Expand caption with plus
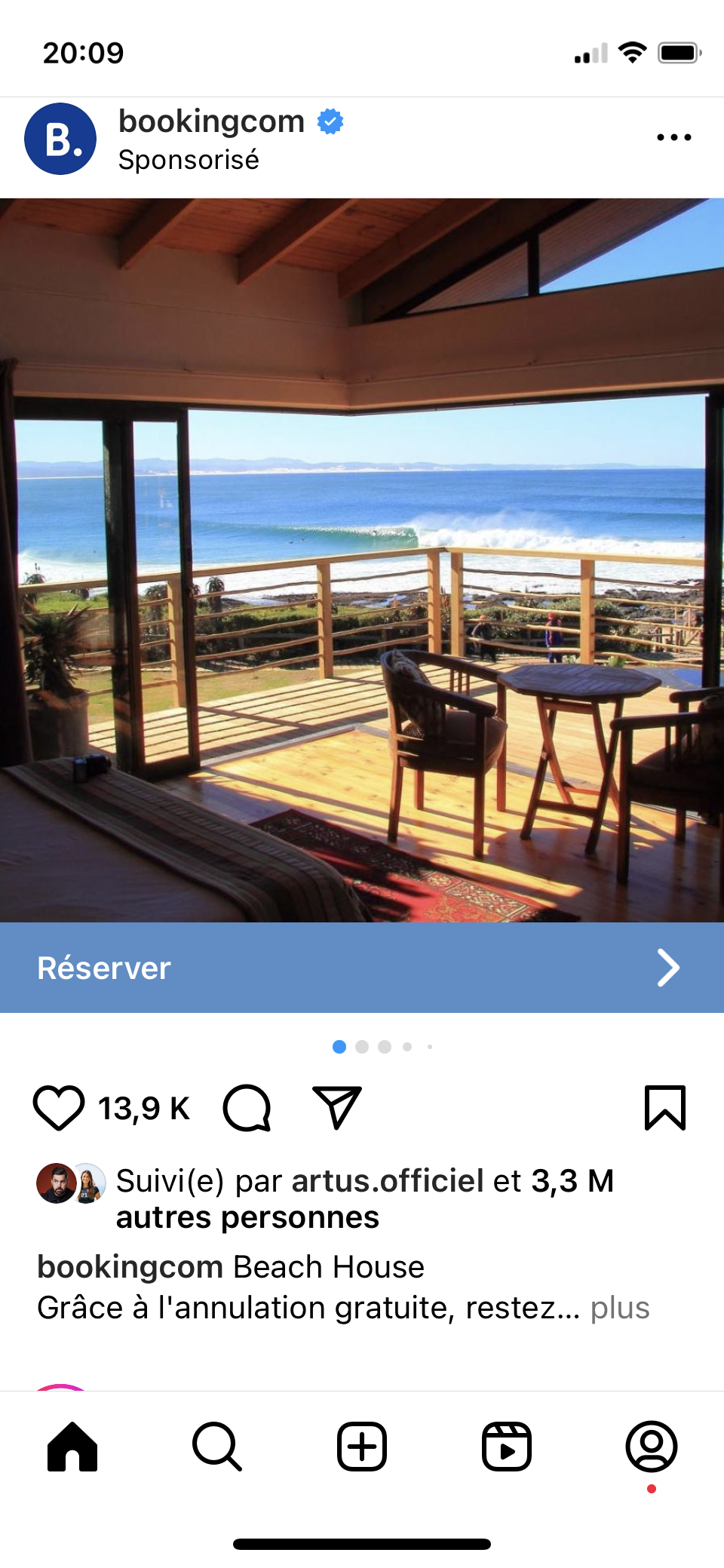This screenshot has height=1568, width=724. click(x=619, y=1308)
